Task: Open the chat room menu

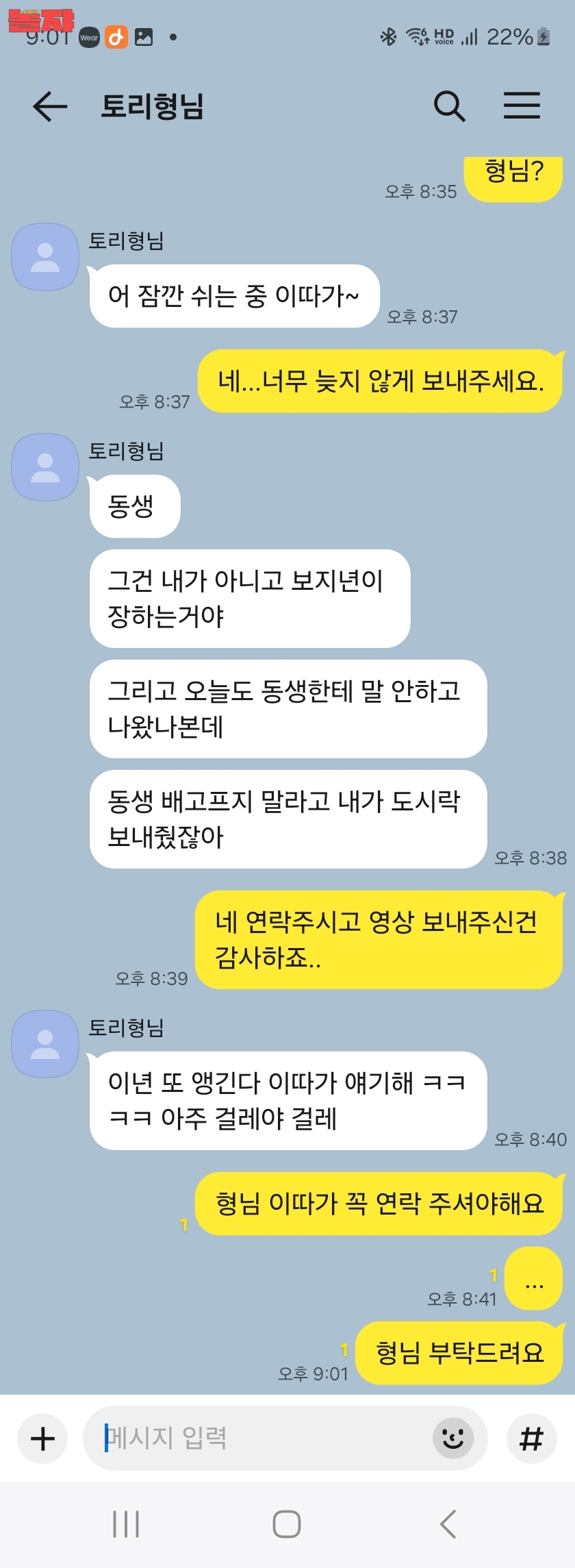Action: point(522,106)
